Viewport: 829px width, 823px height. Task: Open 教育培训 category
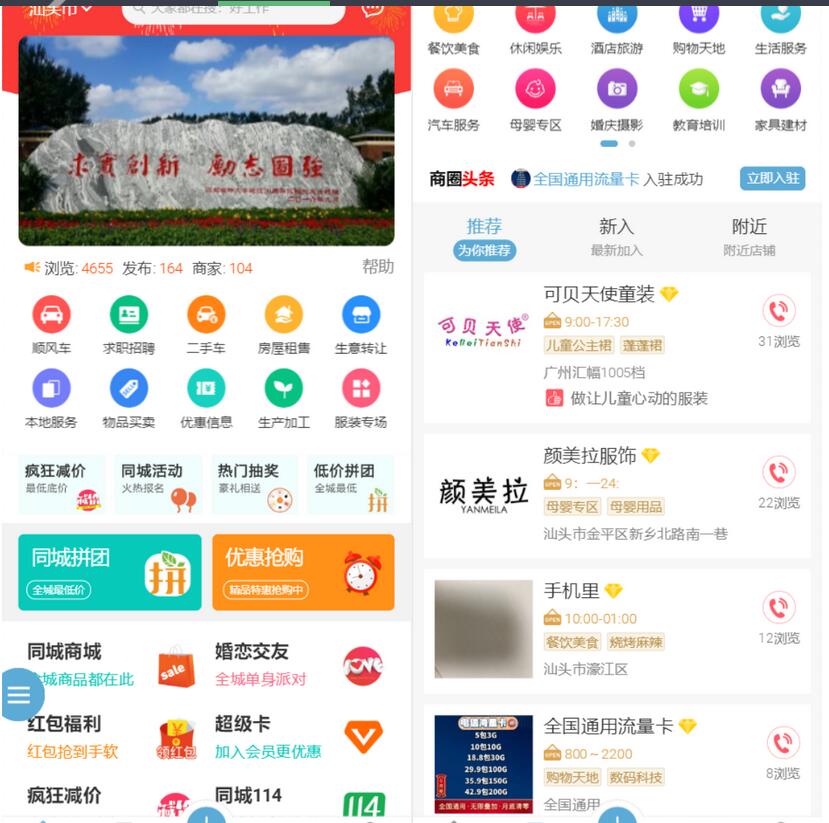click(x=699, y=101)
